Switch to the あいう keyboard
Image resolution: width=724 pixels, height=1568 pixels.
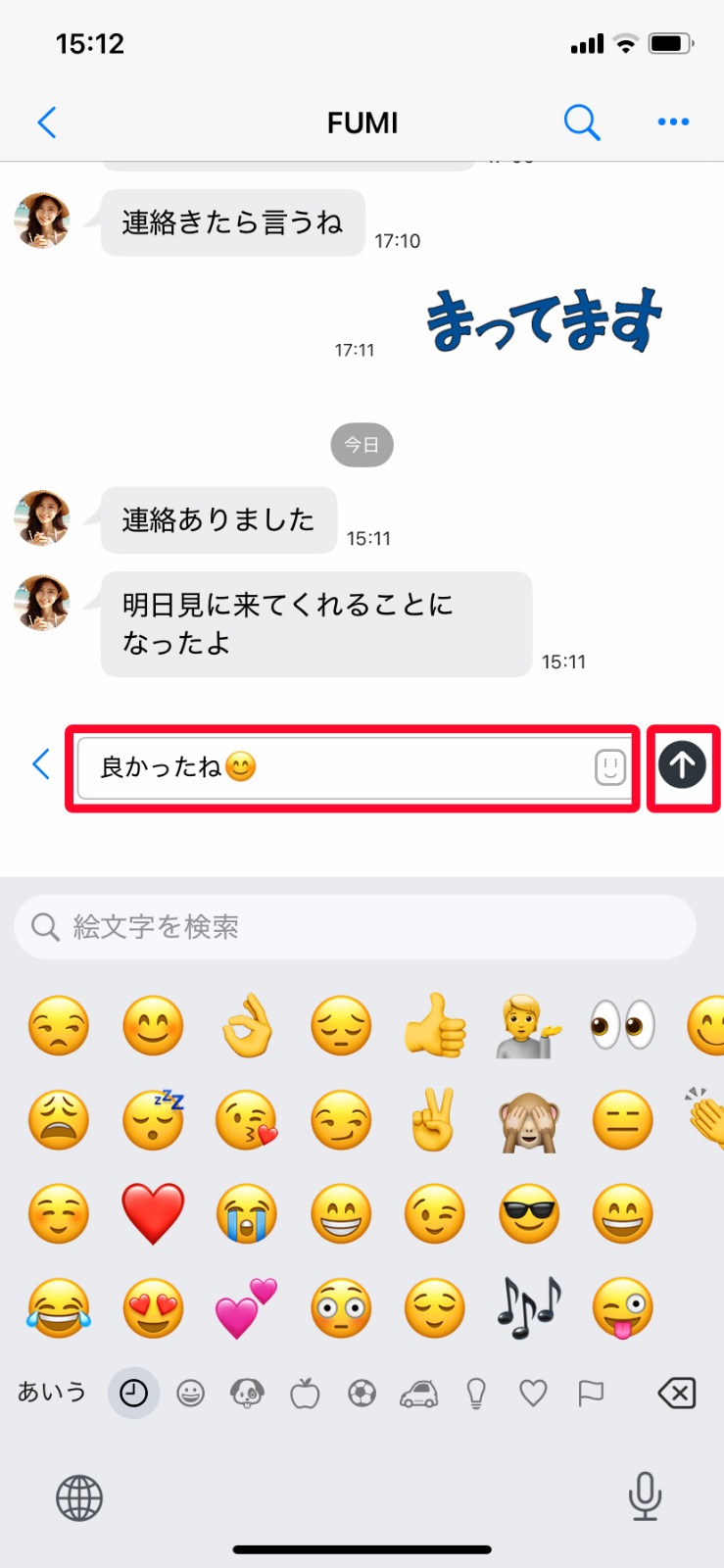(x=52, y=1392)
